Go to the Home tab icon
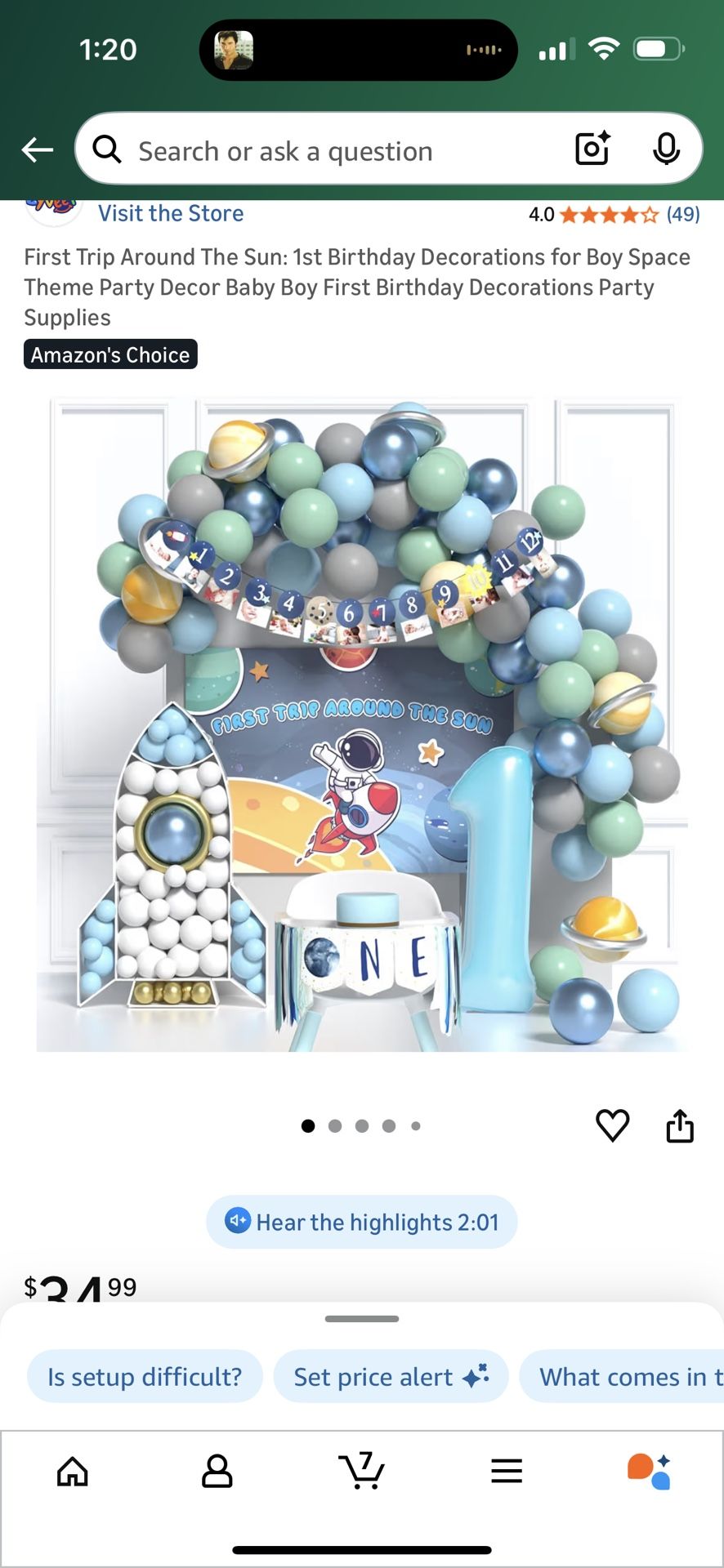Screen dimensions: 724x1568 point(72,1472)
